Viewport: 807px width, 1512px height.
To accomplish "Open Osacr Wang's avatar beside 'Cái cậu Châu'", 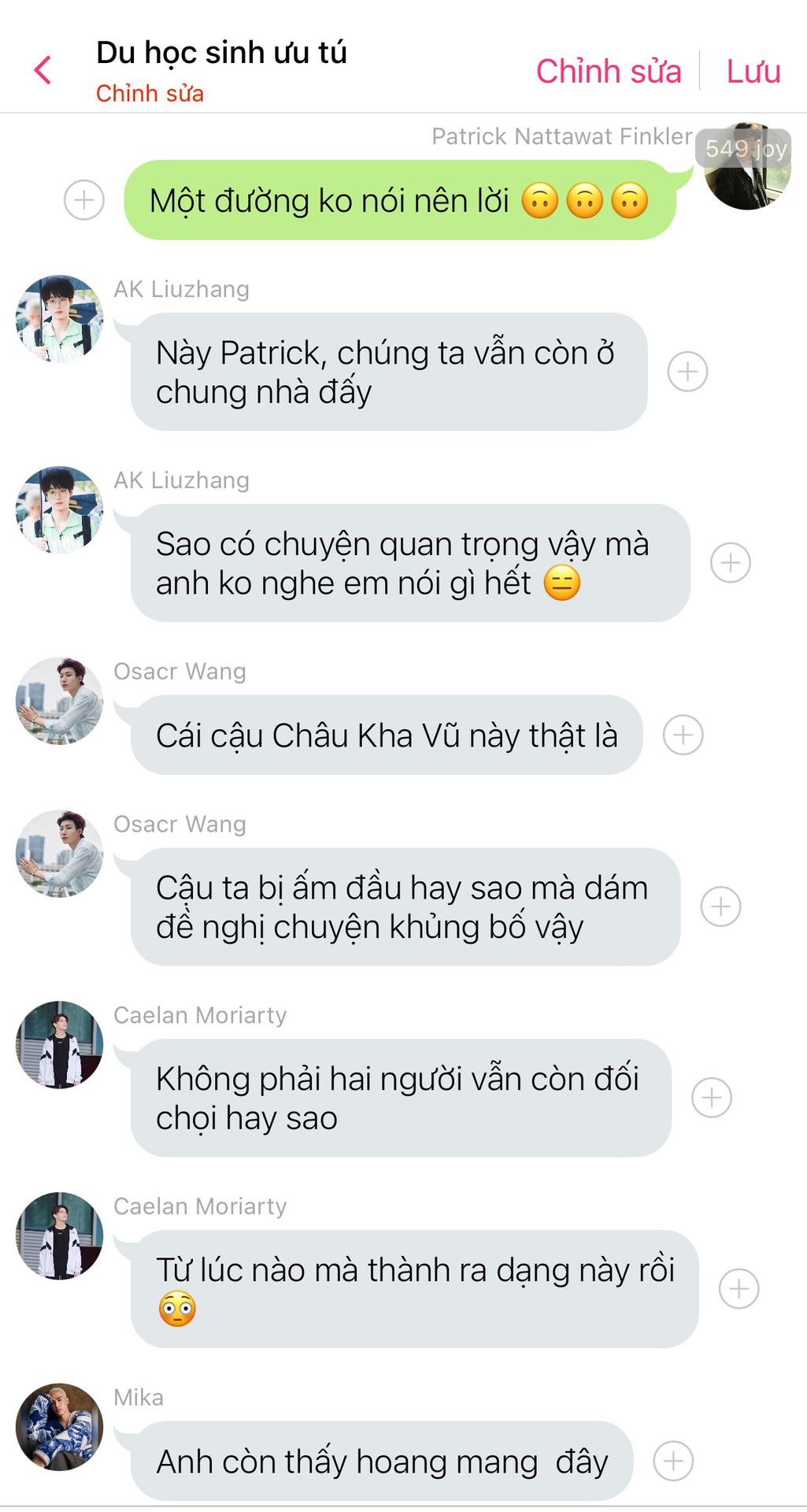I will click(x=60, y=701).
